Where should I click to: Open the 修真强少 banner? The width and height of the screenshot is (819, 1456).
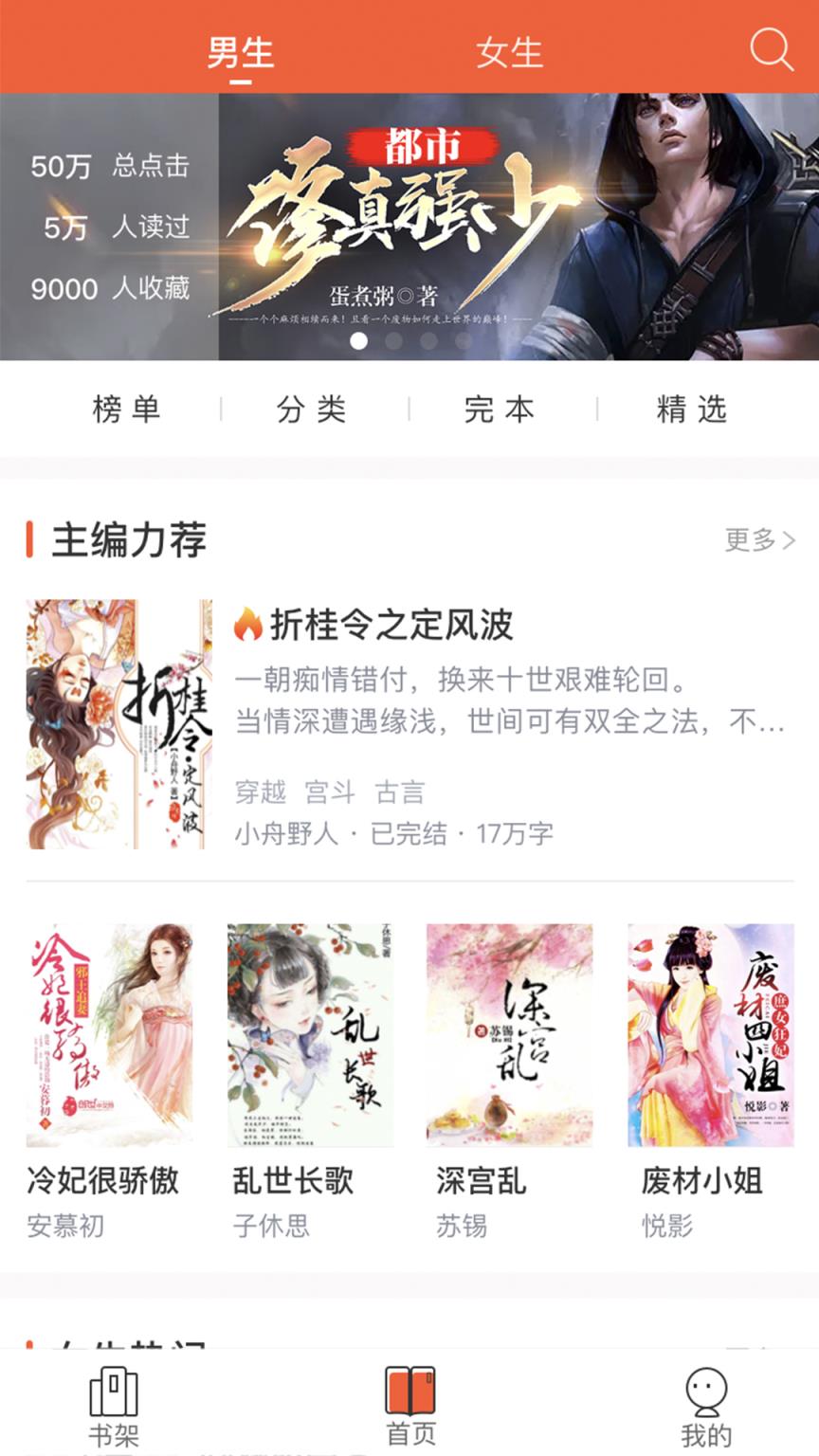click(409, 226)
